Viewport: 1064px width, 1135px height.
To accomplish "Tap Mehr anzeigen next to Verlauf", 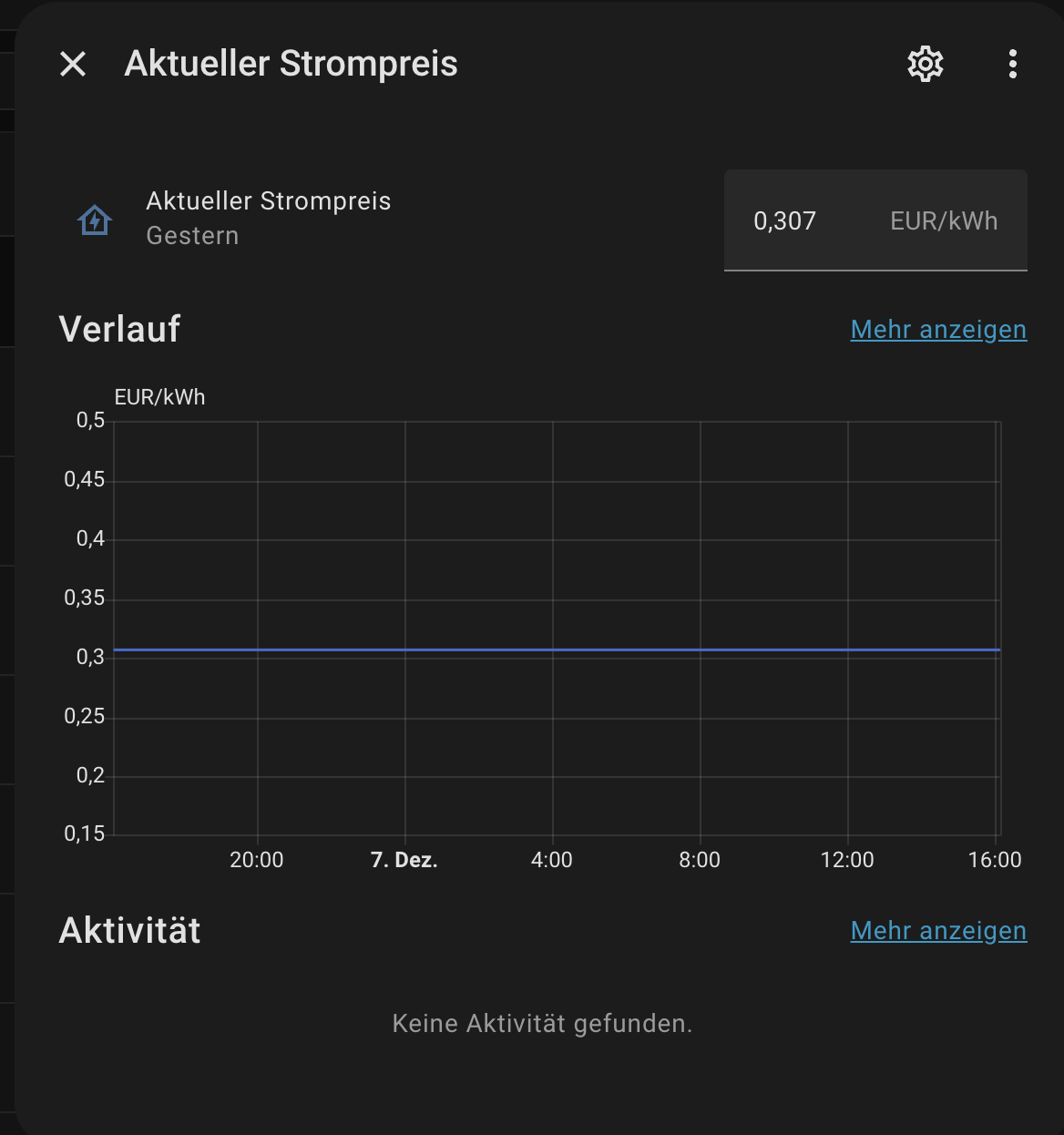I will (x=938, y=330).
